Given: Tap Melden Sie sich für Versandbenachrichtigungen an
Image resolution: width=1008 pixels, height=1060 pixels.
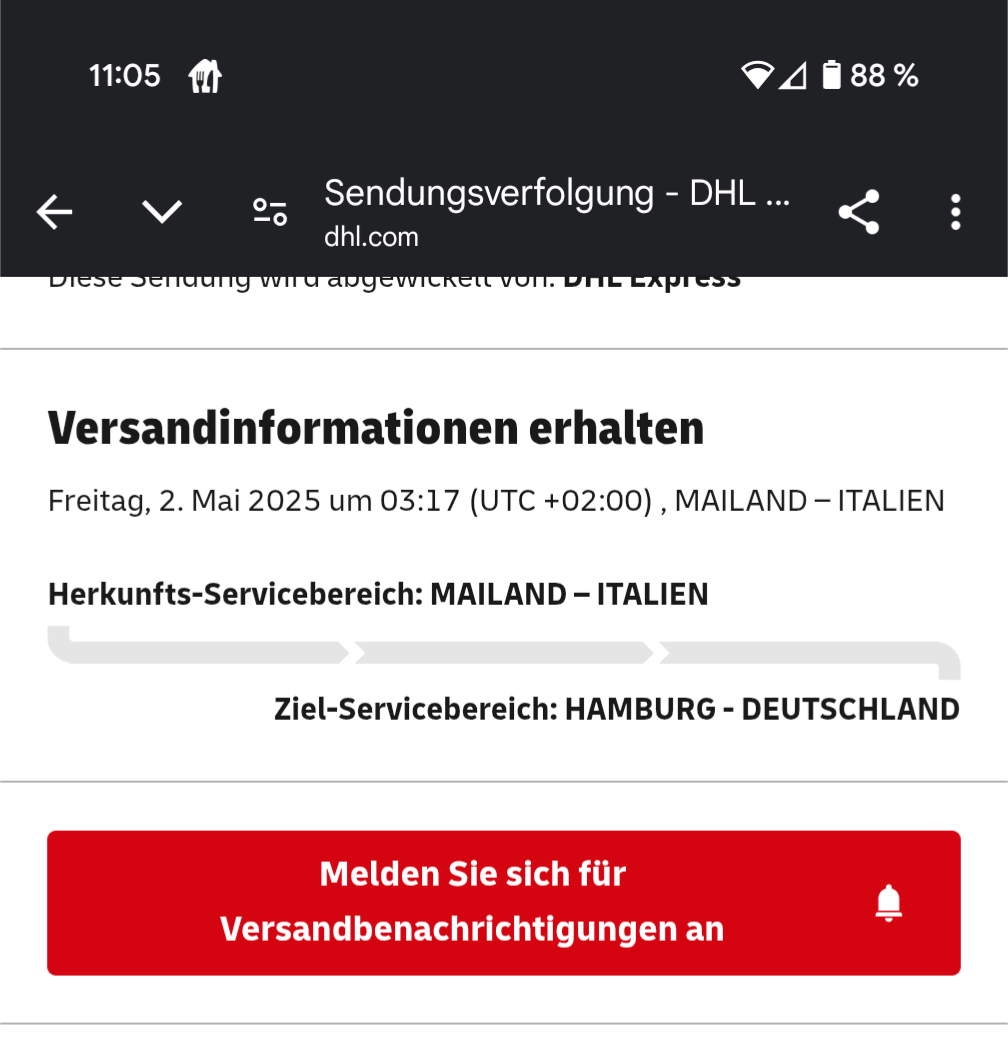Looking at the screenshot, I should (x=503, y=902).
